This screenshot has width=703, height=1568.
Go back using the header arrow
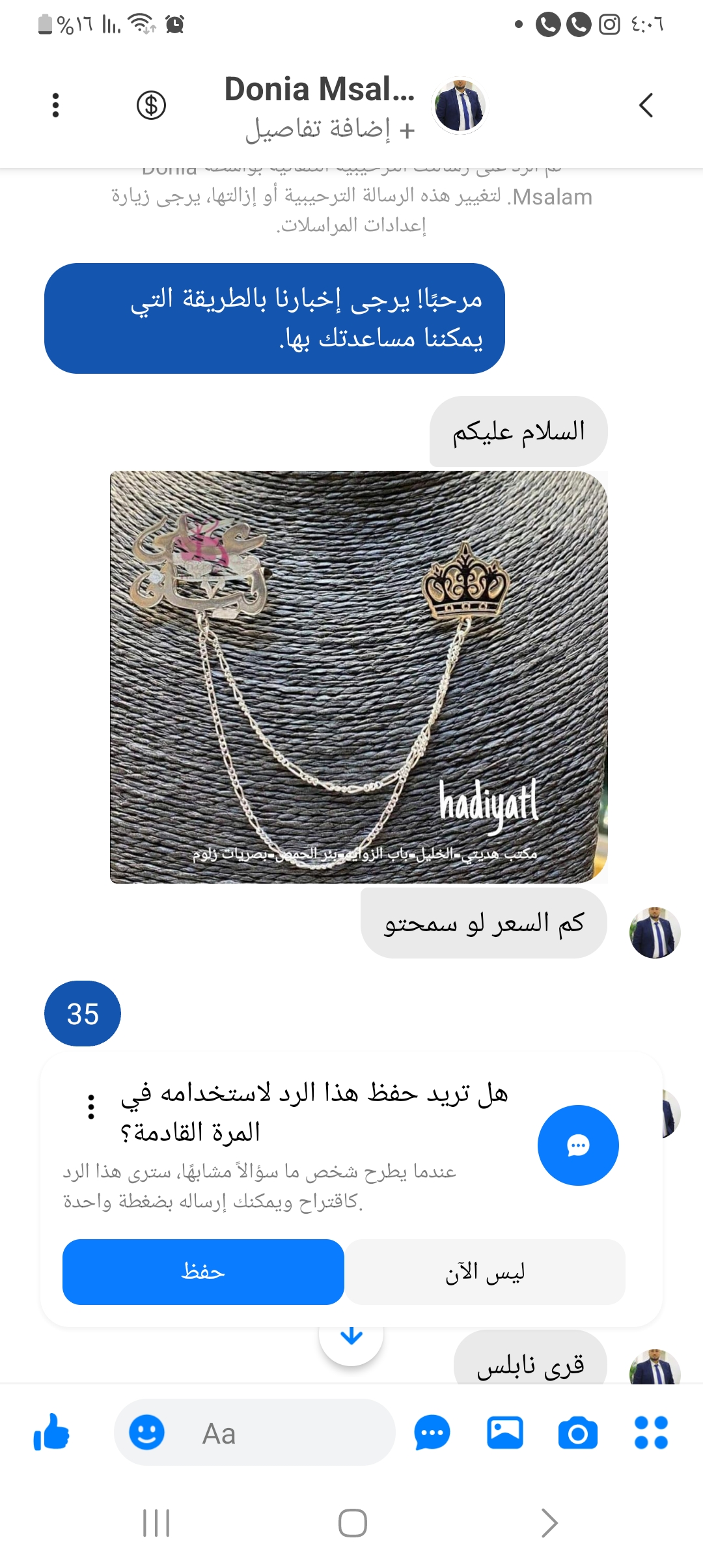click(x=646, y=105)
